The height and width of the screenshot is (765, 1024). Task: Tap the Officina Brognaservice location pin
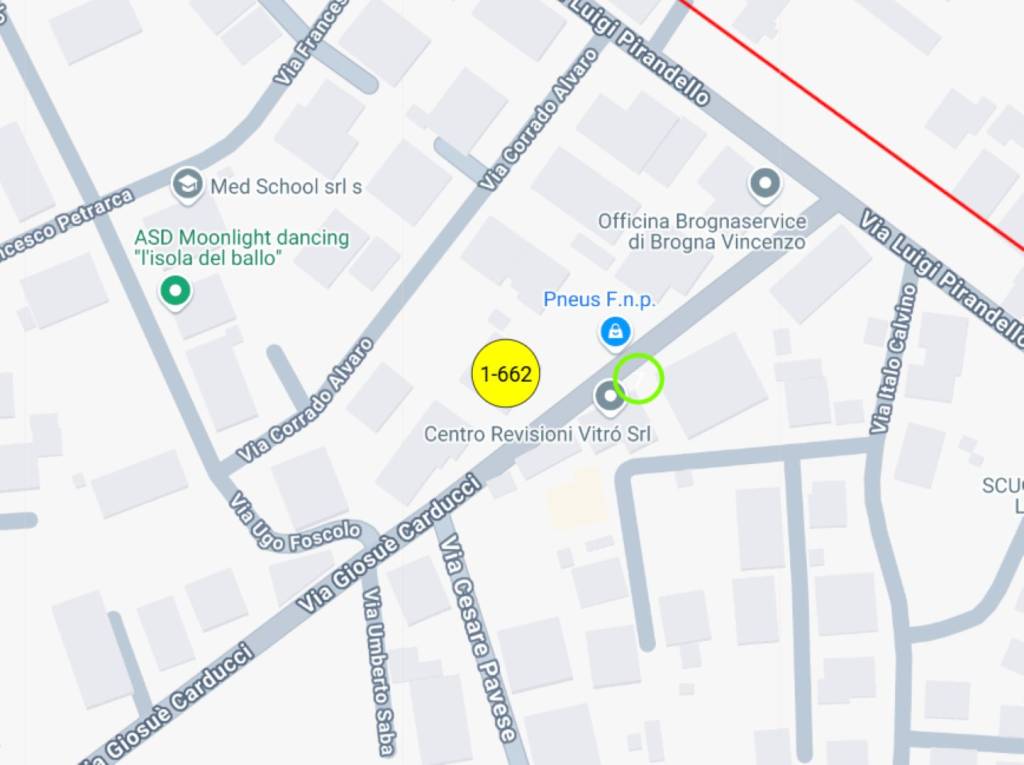[x=765, y=184]
